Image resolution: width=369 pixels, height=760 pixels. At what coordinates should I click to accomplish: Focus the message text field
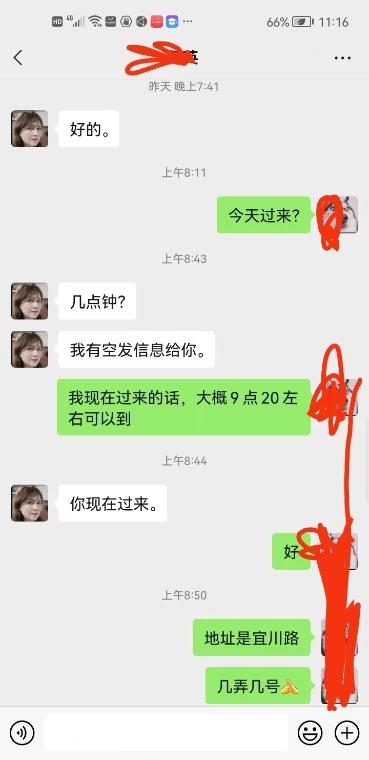(x=166, y=732)
